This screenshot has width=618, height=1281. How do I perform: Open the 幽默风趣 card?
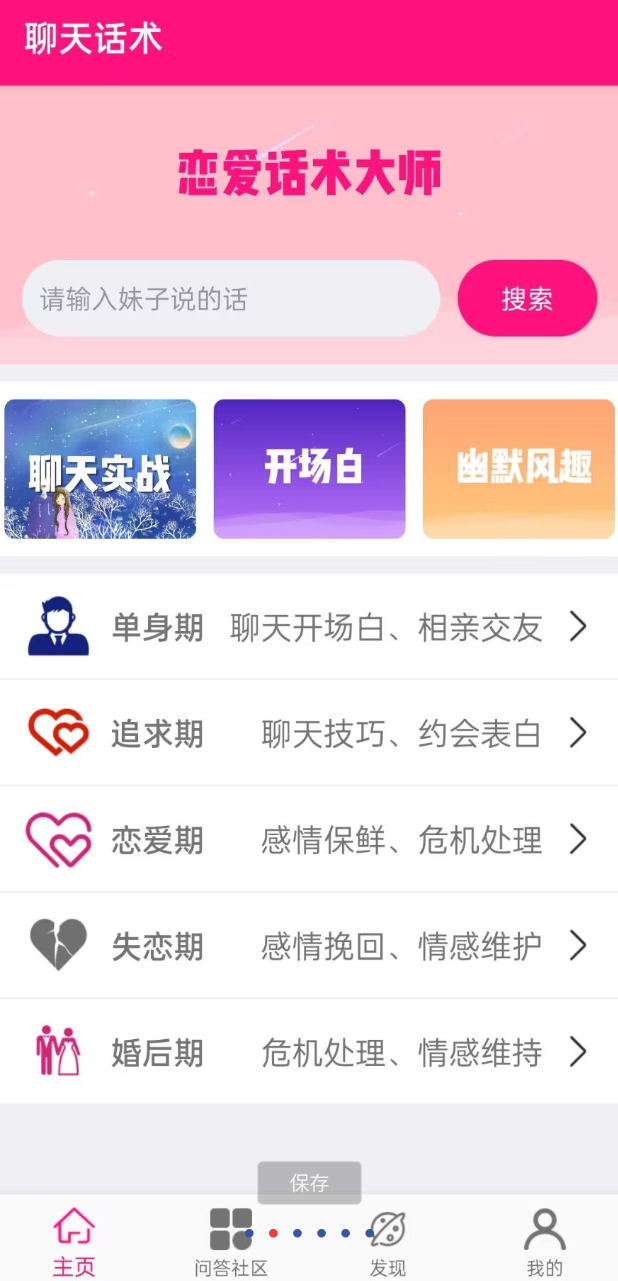[x=518, y=469]
